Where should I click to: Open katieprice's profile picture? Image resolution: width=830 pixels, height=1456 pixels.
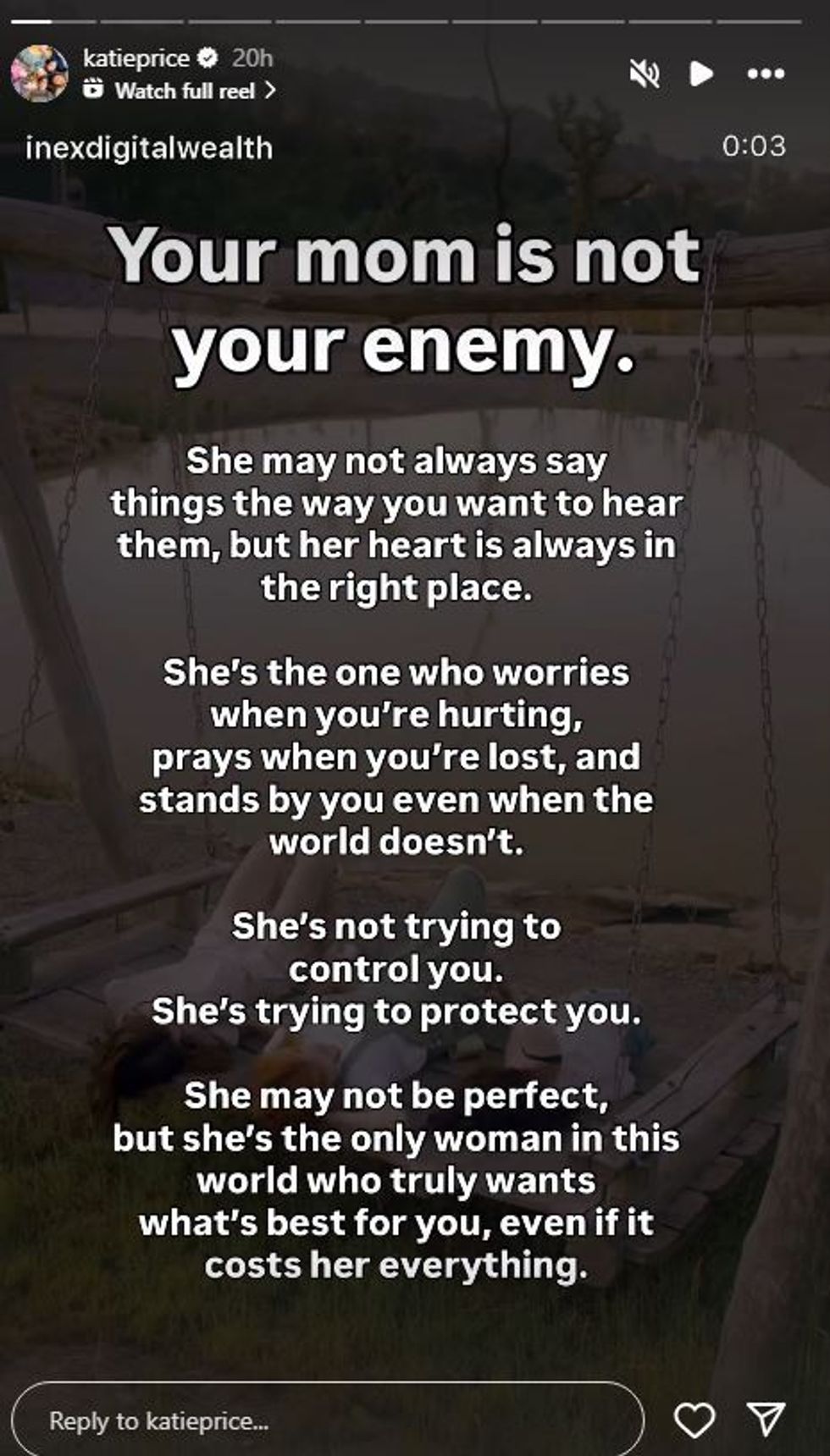pos(39,74)
